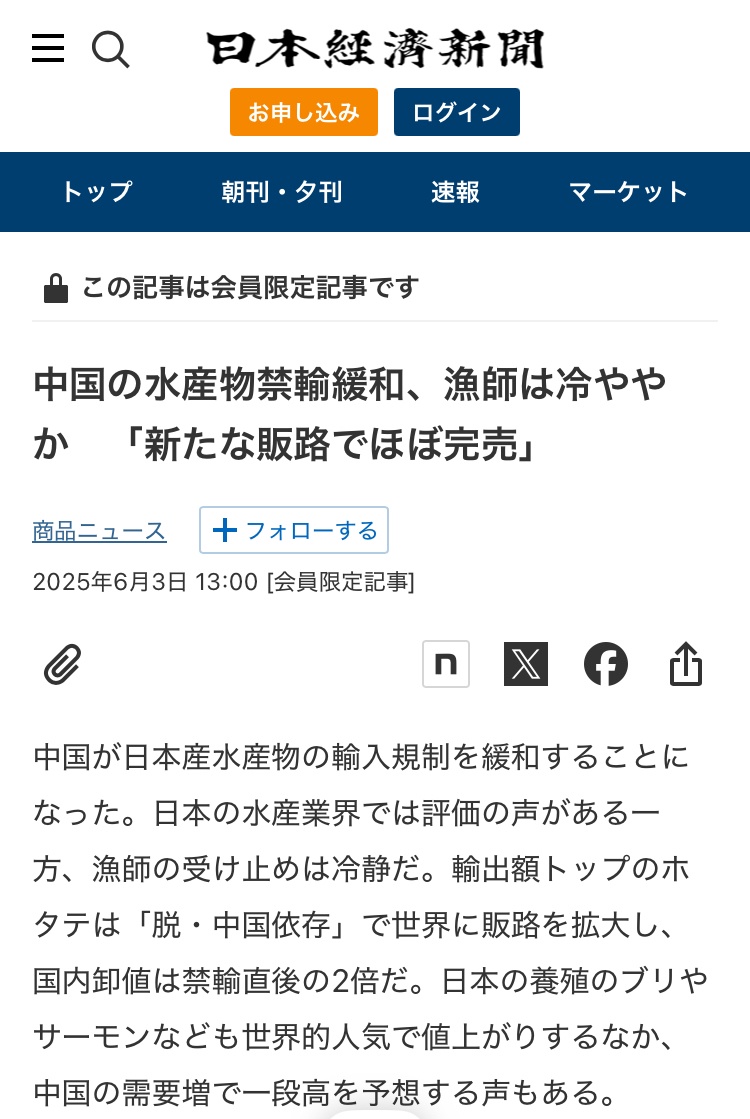Open the search magnifier

pyautogui.click(x=111, y=48)
